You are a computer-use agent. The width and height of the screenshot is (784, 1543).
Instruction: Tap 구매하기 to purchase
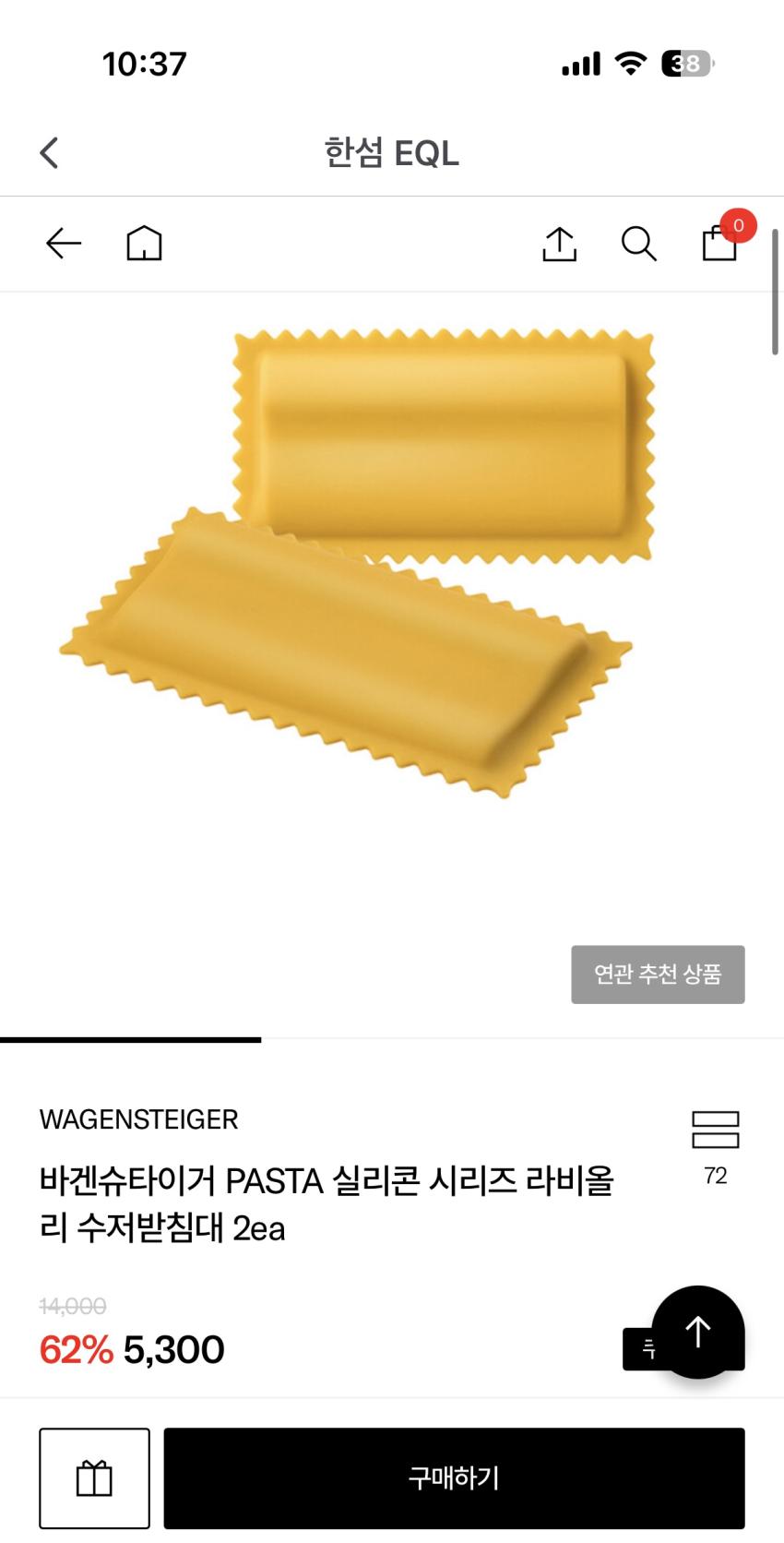pos(454,1478)
